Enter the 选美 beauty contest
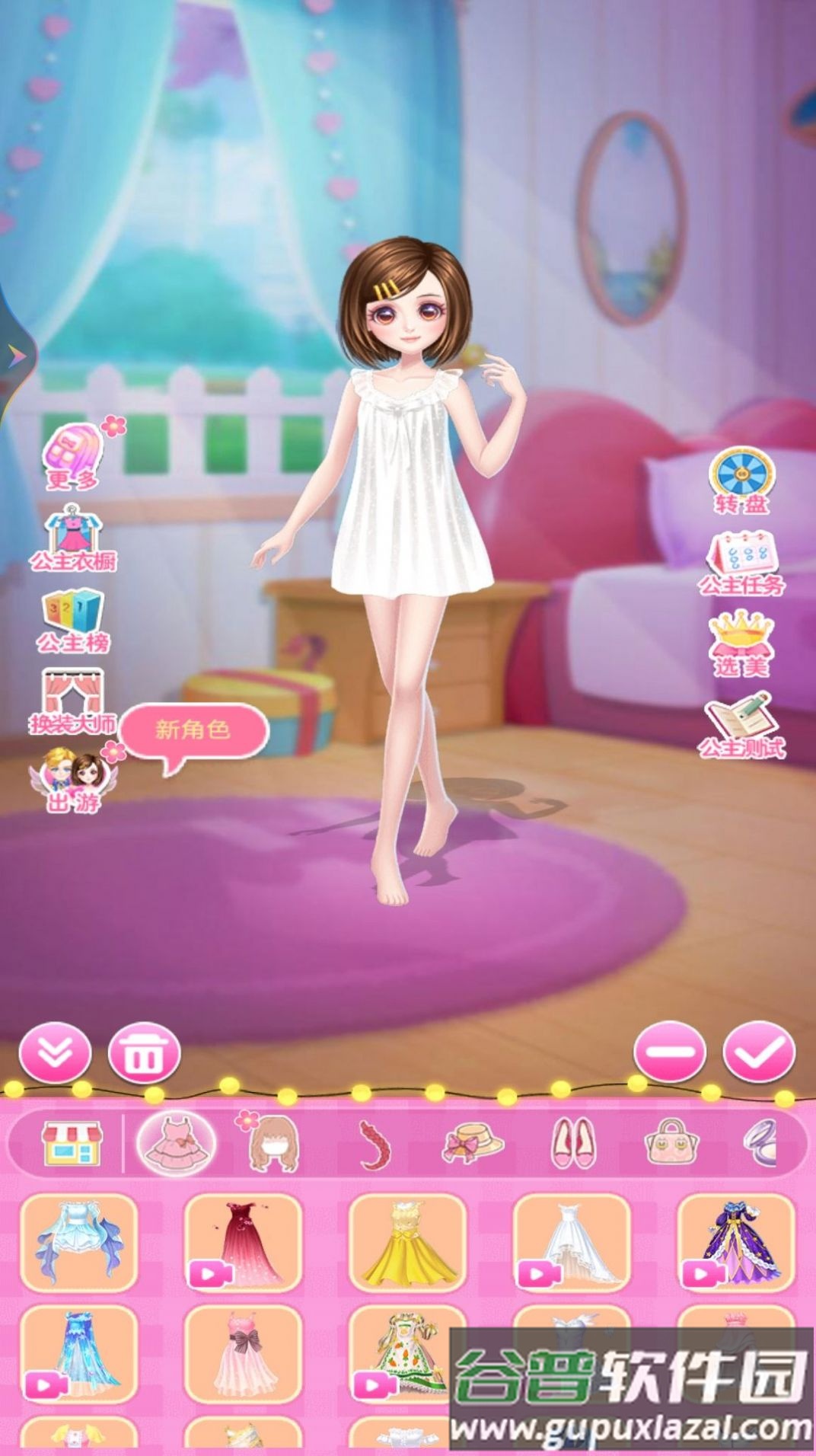The width and height of the screenshot is (816, 1456). coord(741,643)
